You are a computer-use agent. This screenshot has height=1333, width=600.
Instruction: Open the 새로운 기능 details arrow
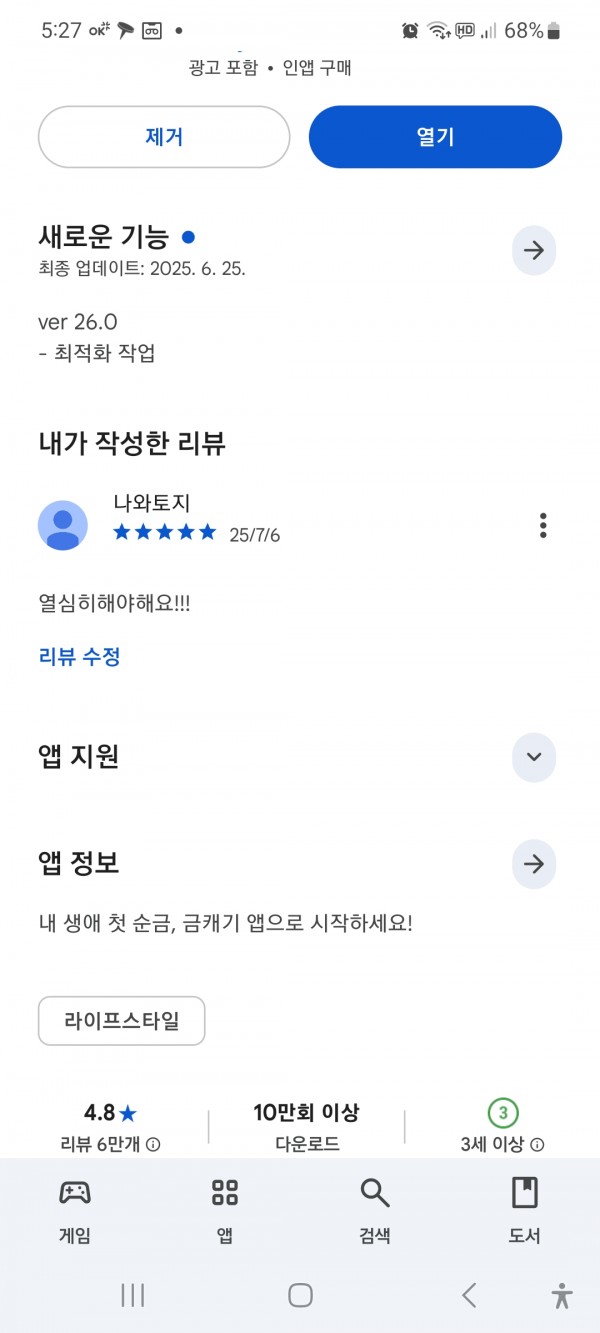(x=534, y=250)
